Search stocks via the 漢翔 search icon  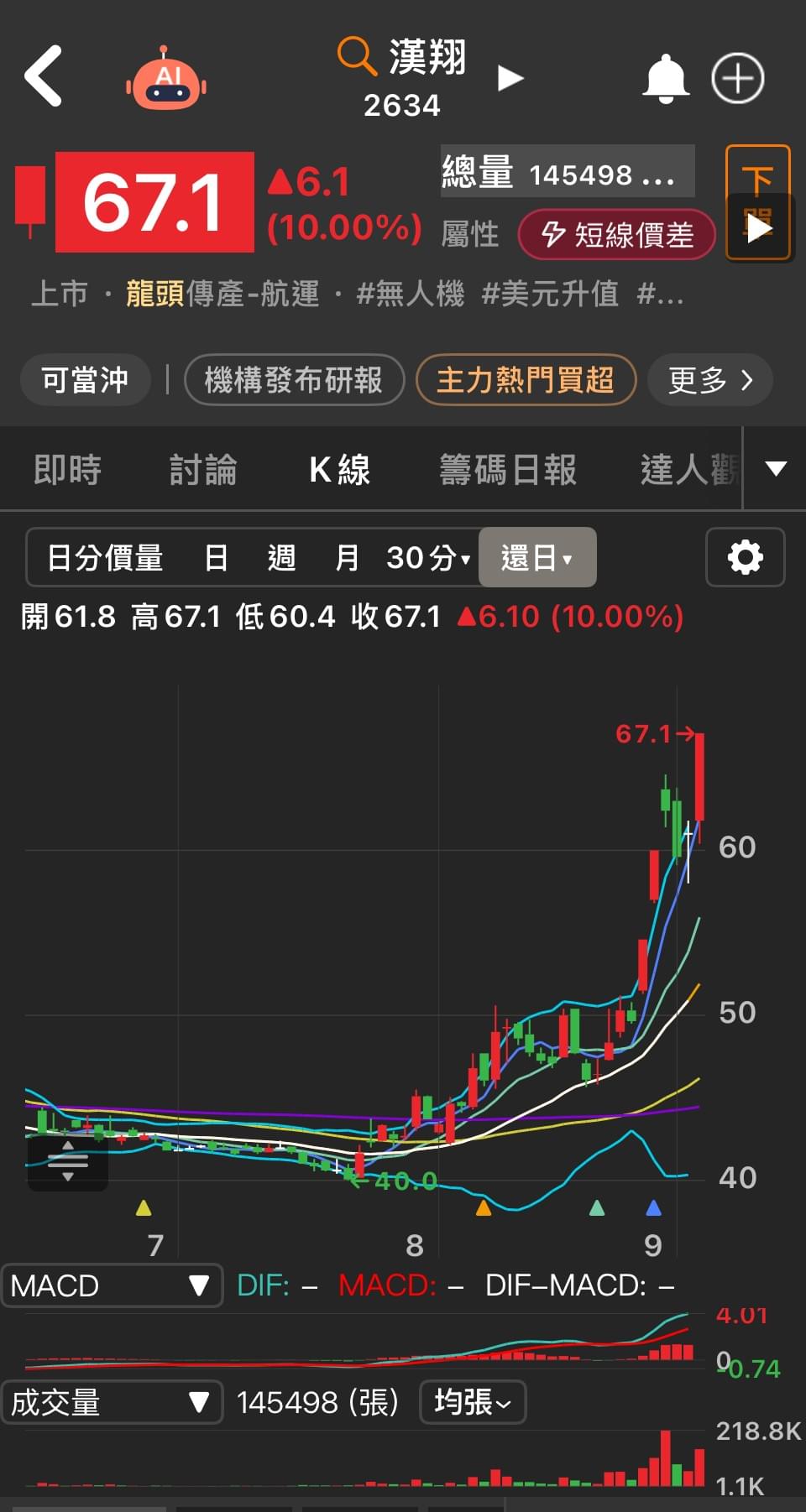point(356,55)
